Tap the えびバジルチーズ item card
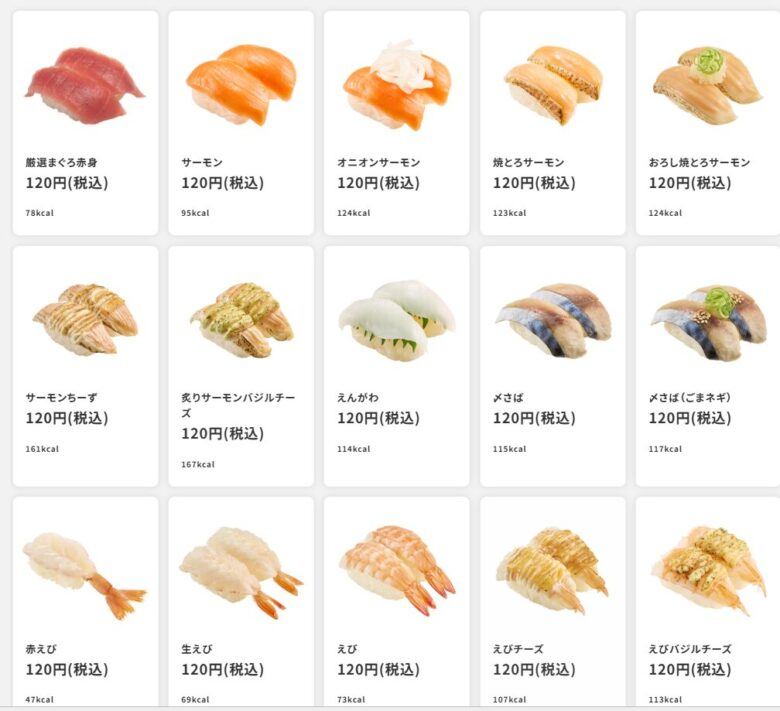780x711 pixels. click(707, 600)
